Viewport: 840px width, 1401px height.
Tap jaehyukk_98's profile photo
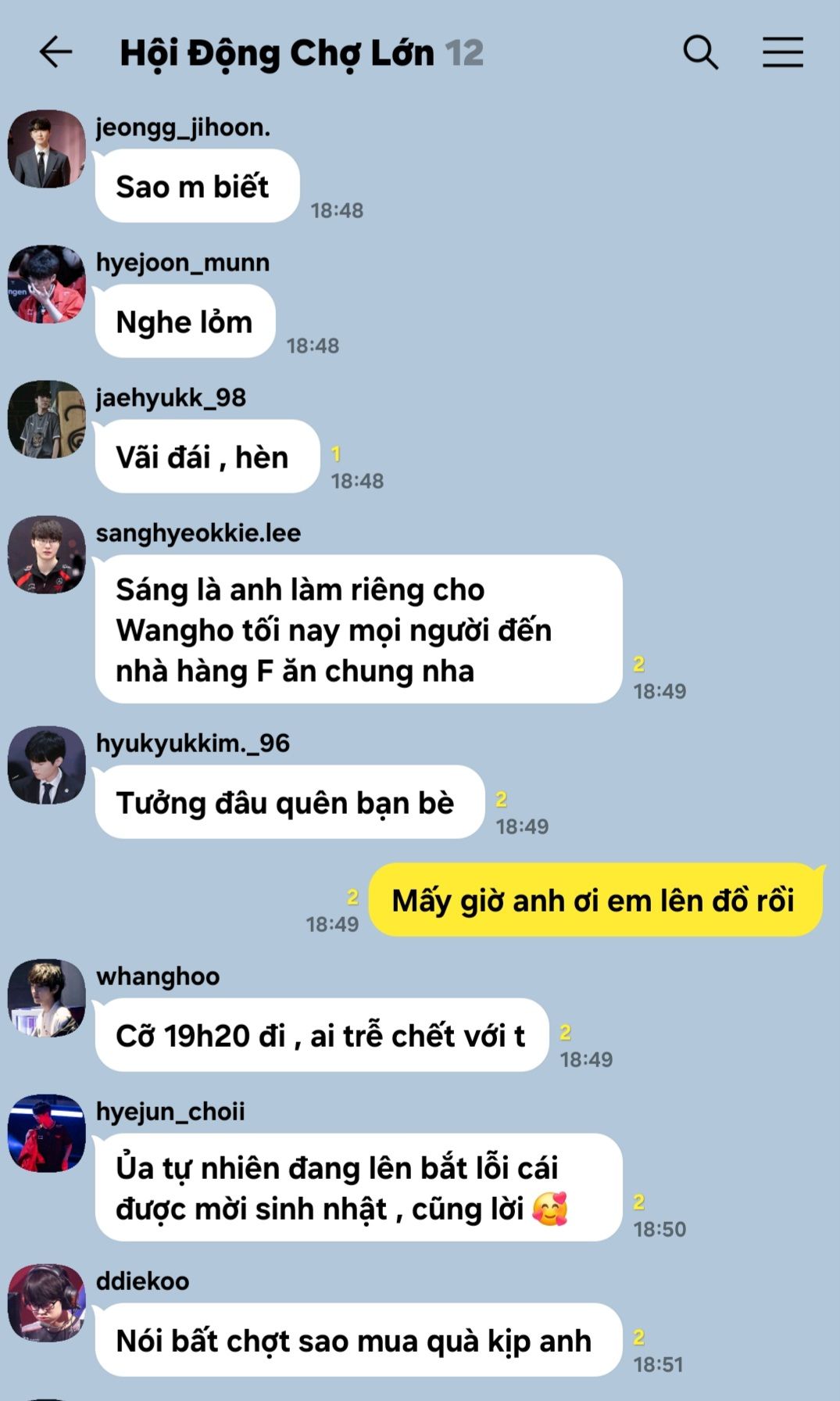(47, 419)
